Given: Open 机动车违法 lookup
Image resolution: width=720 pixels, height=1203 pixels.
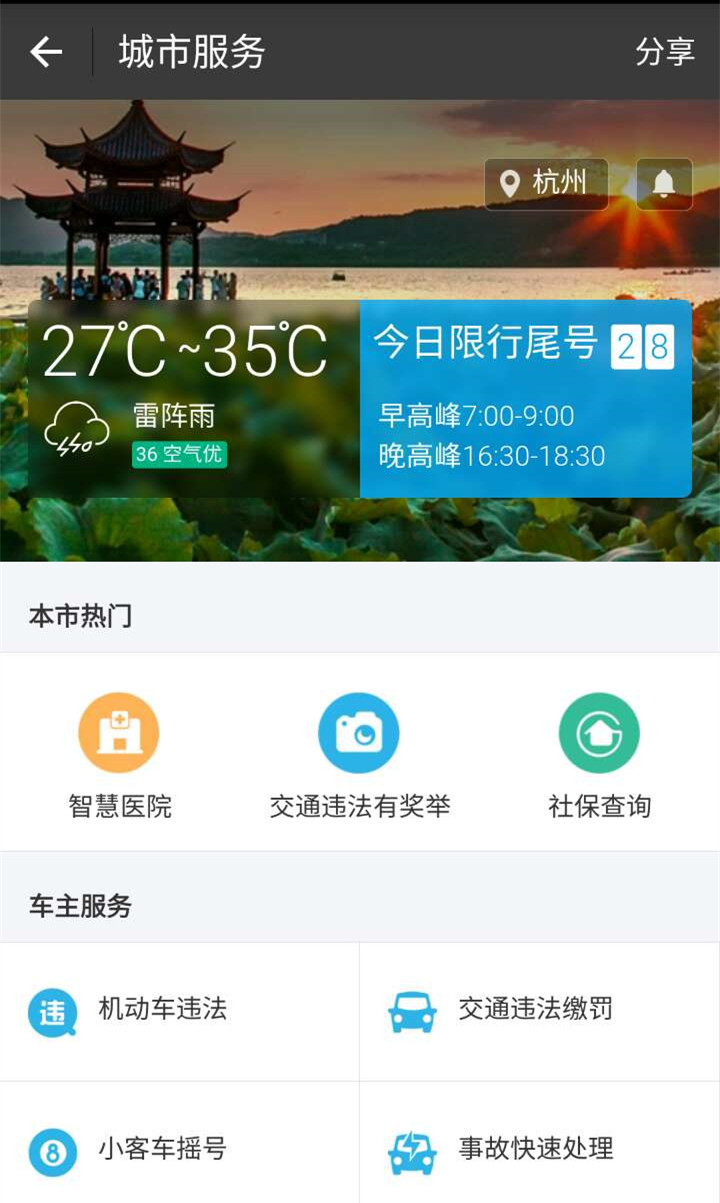Looking at the screenshot, I should [180, 1011].
